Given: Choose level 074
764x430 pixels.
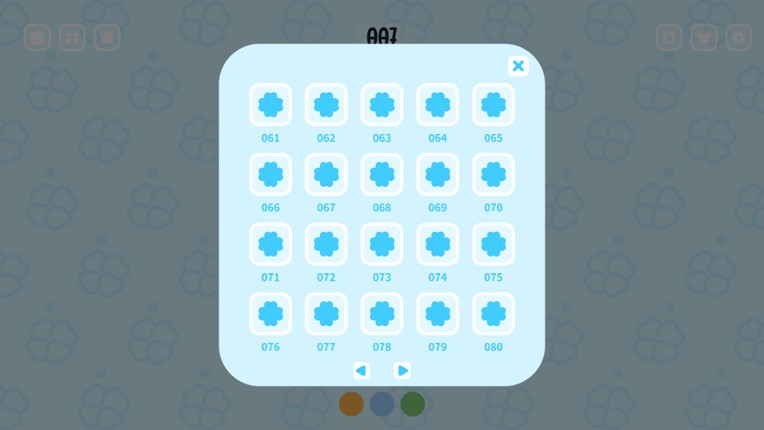Looking at the screenshot, I should click(x=438, y=244).
